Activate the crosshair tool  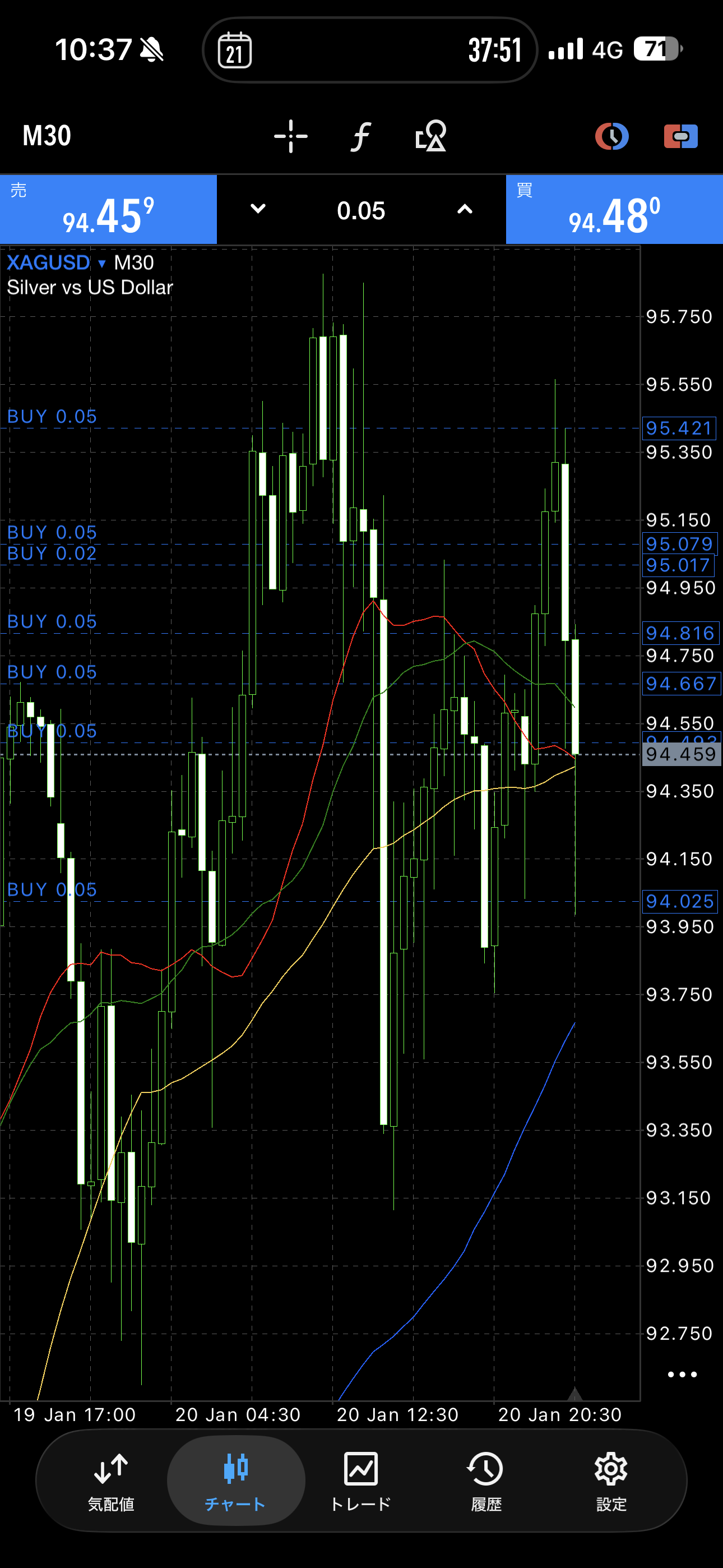pos(291,136)
